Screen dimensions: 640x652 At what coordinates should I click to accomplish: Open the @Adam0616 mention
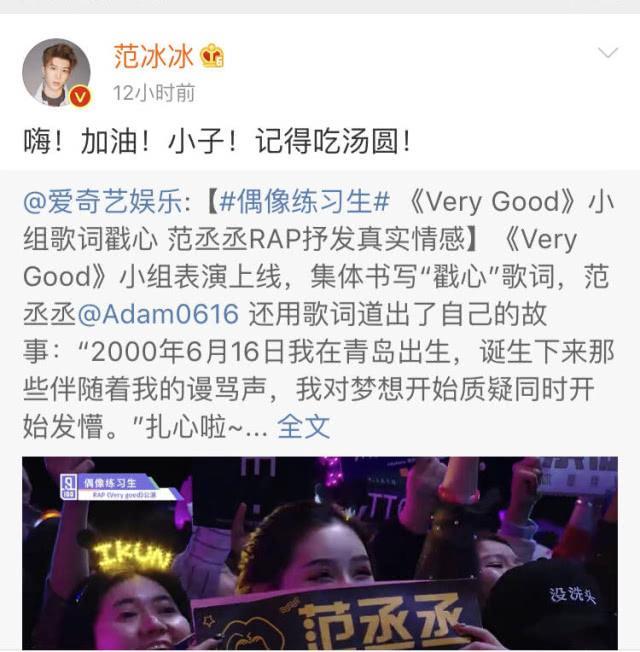click(x=158, y=314)
